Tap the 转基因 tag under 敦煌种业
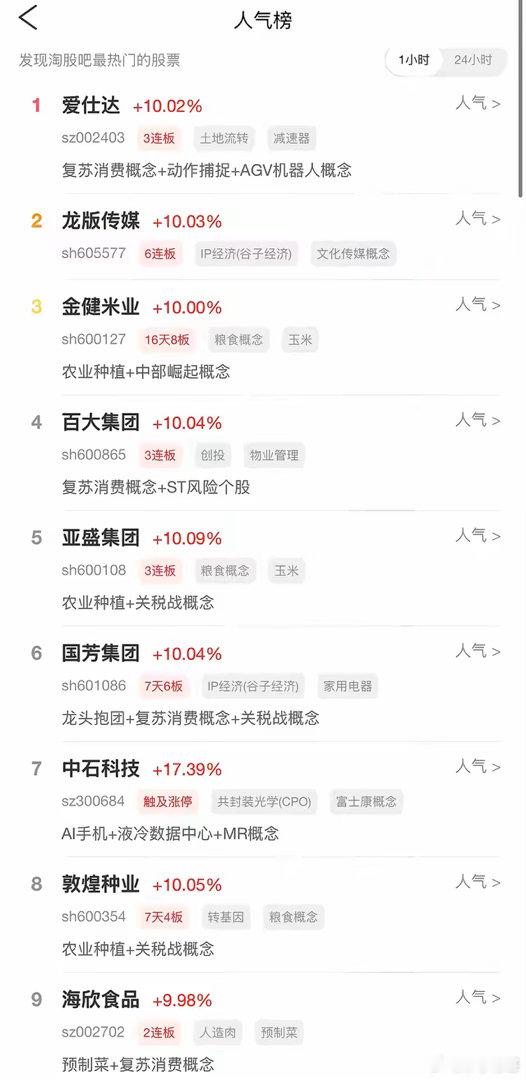 (x=225, y=917)
